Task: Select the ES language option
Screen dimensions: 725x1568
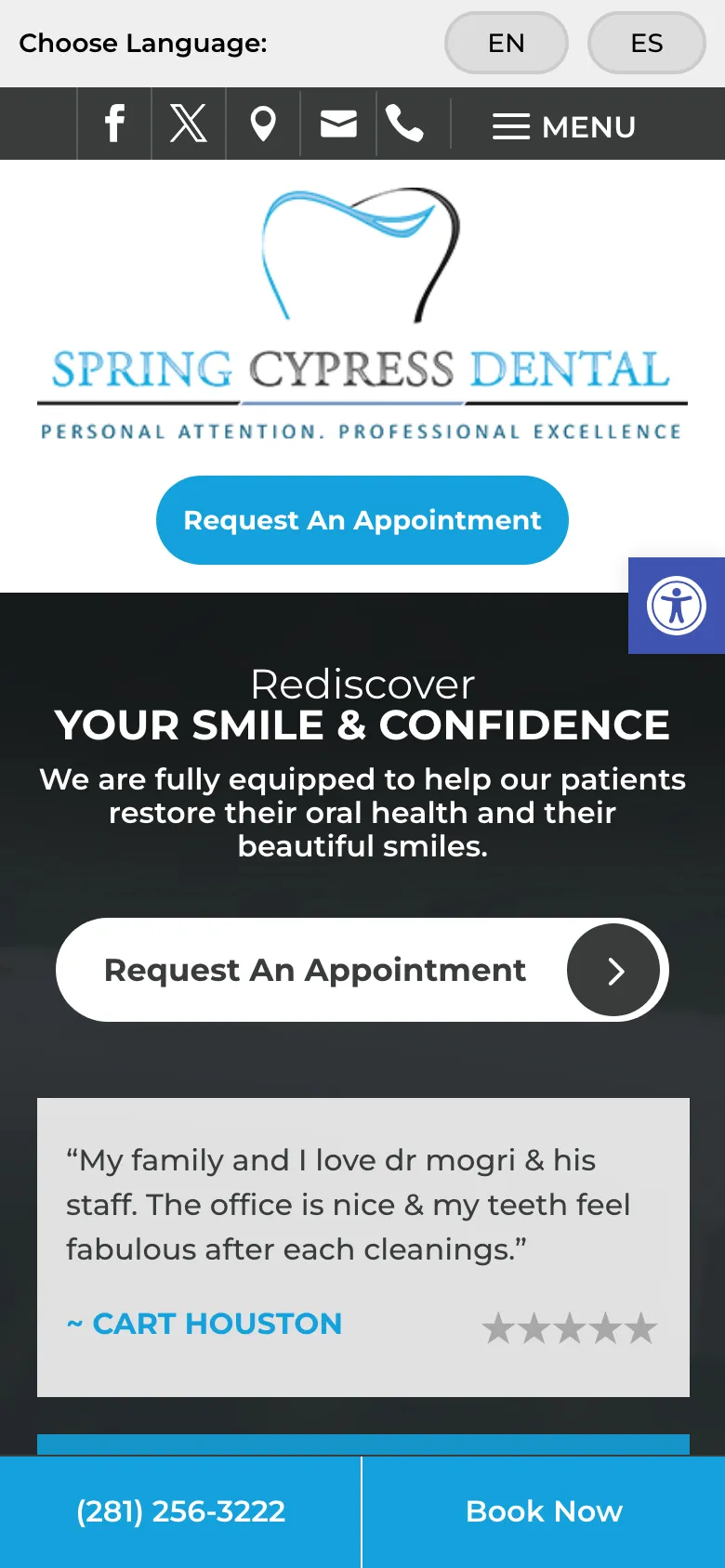Action: pos(646,43)
